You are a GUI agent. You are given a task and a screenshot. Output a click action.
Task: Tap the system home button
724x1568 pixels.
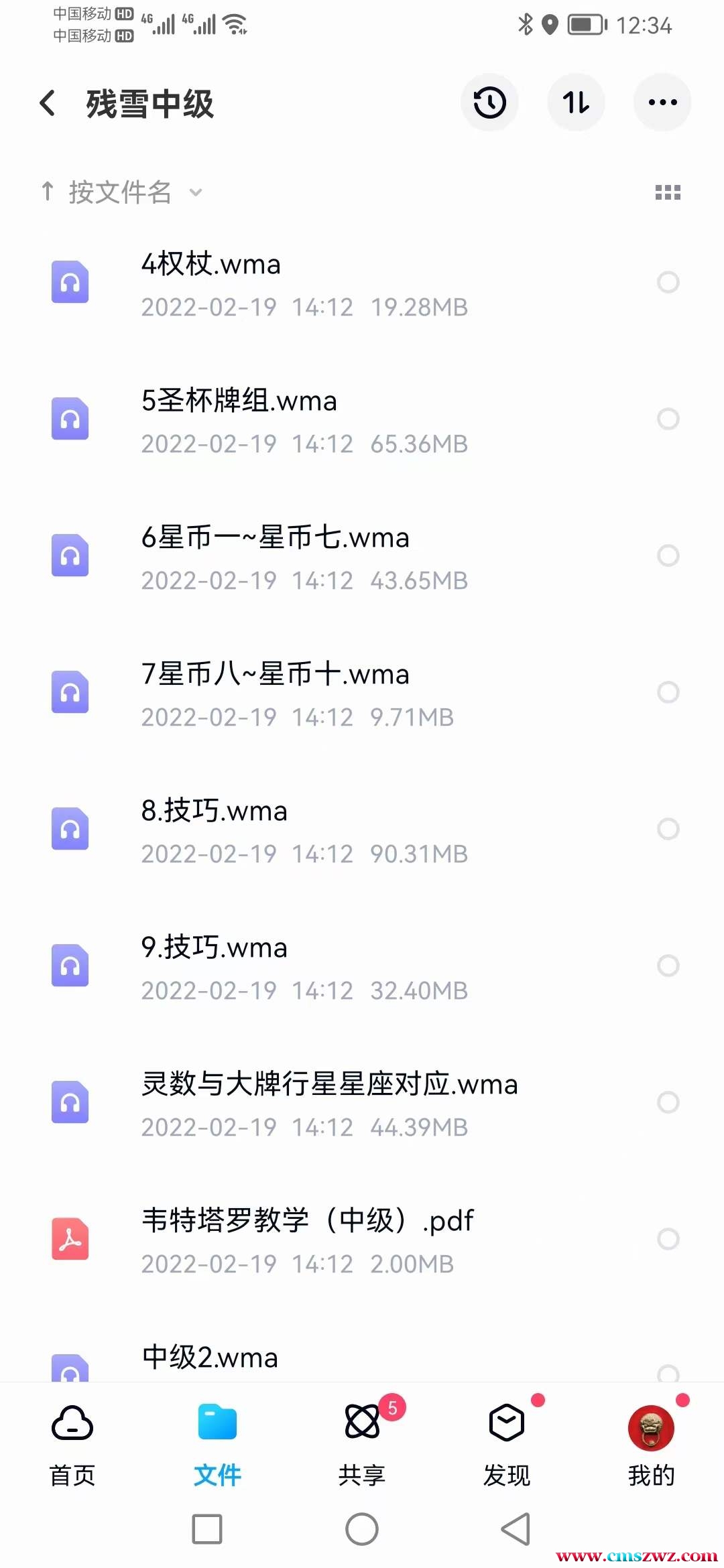tap(362, 1530)
